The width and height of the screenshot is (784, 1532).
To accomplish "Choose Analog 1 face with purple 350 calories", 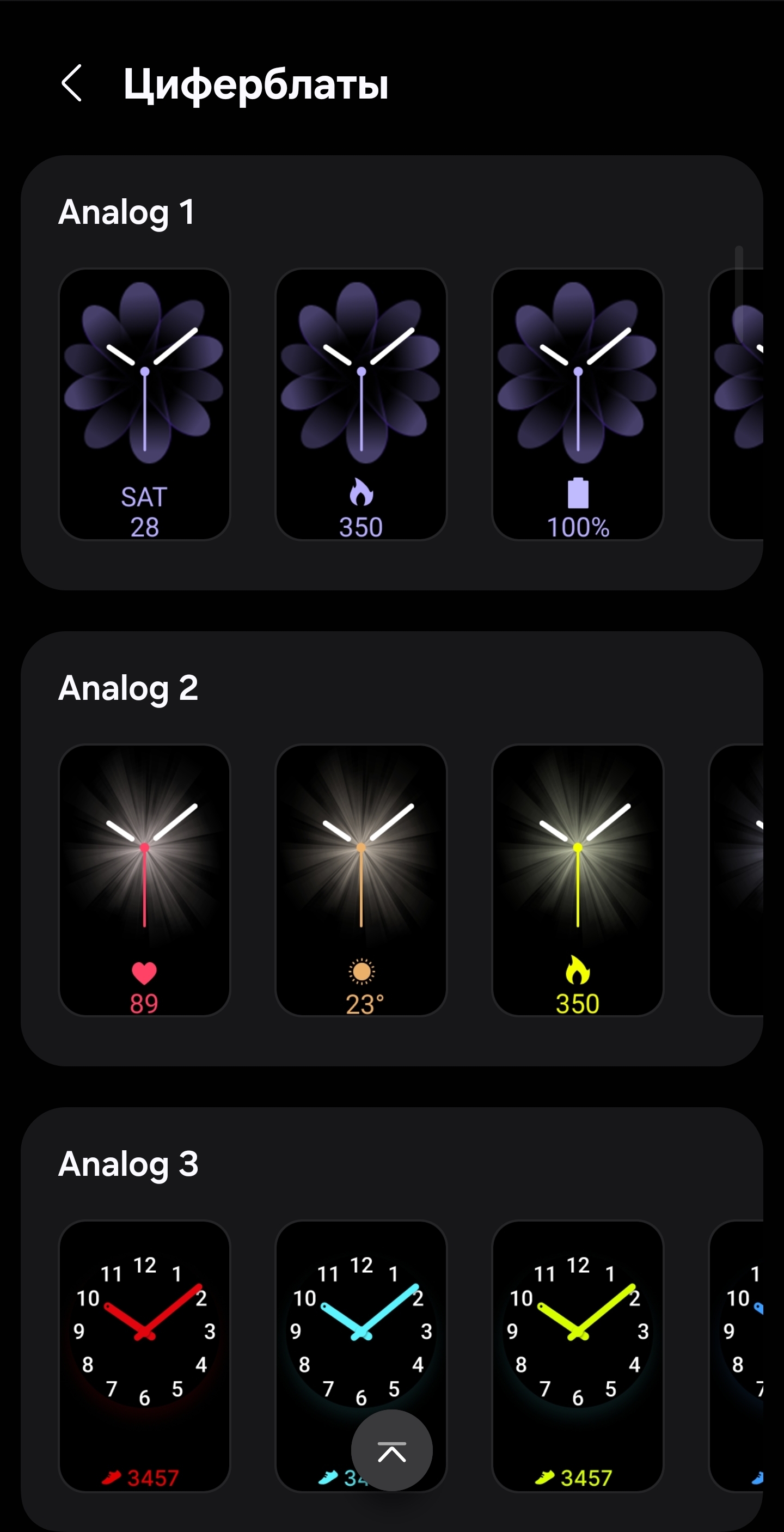I will pos(362,405).
